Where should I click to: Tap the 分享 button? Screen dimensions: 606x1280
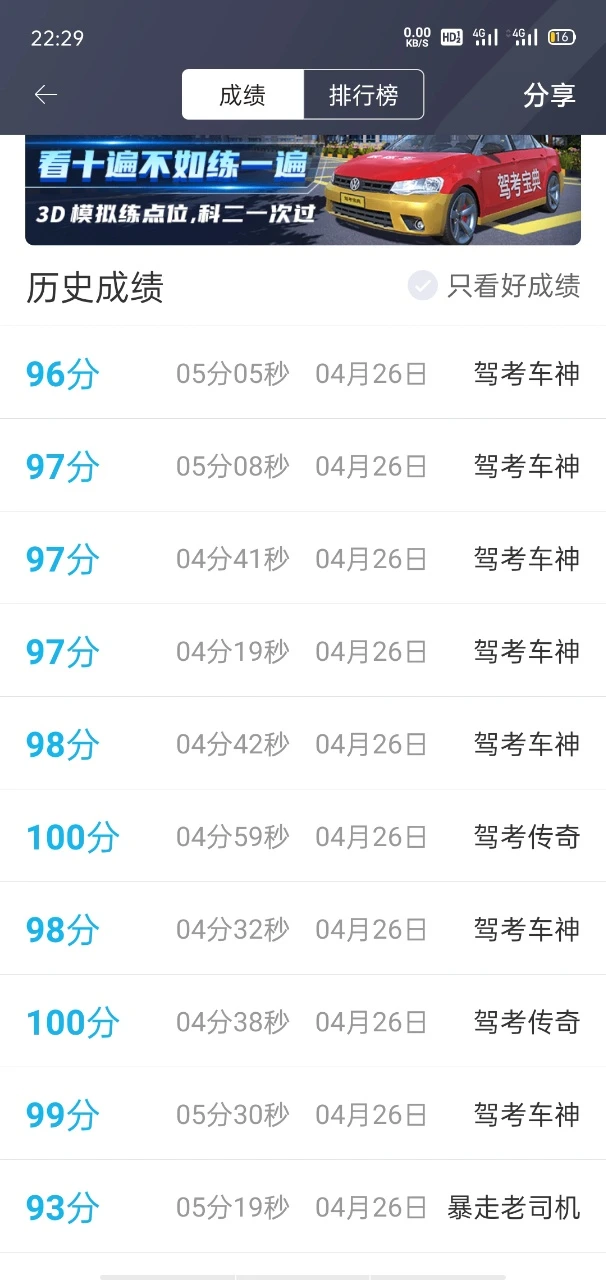[549, 95]
